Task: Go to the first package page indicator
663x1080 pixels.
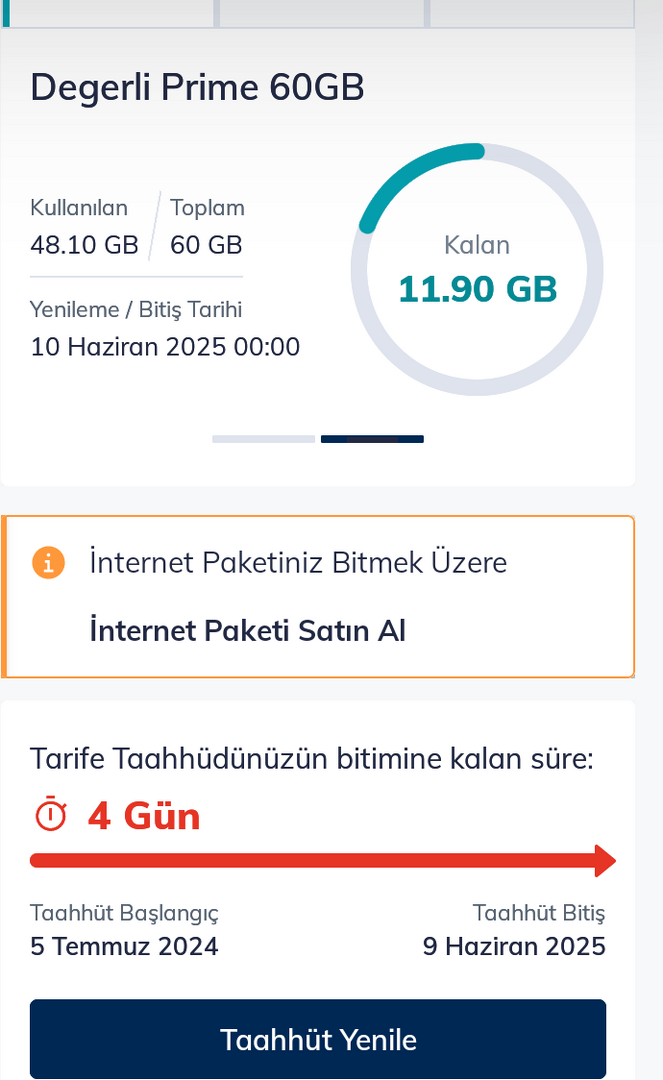Action: pyautogui.click(x=264, y=439)
